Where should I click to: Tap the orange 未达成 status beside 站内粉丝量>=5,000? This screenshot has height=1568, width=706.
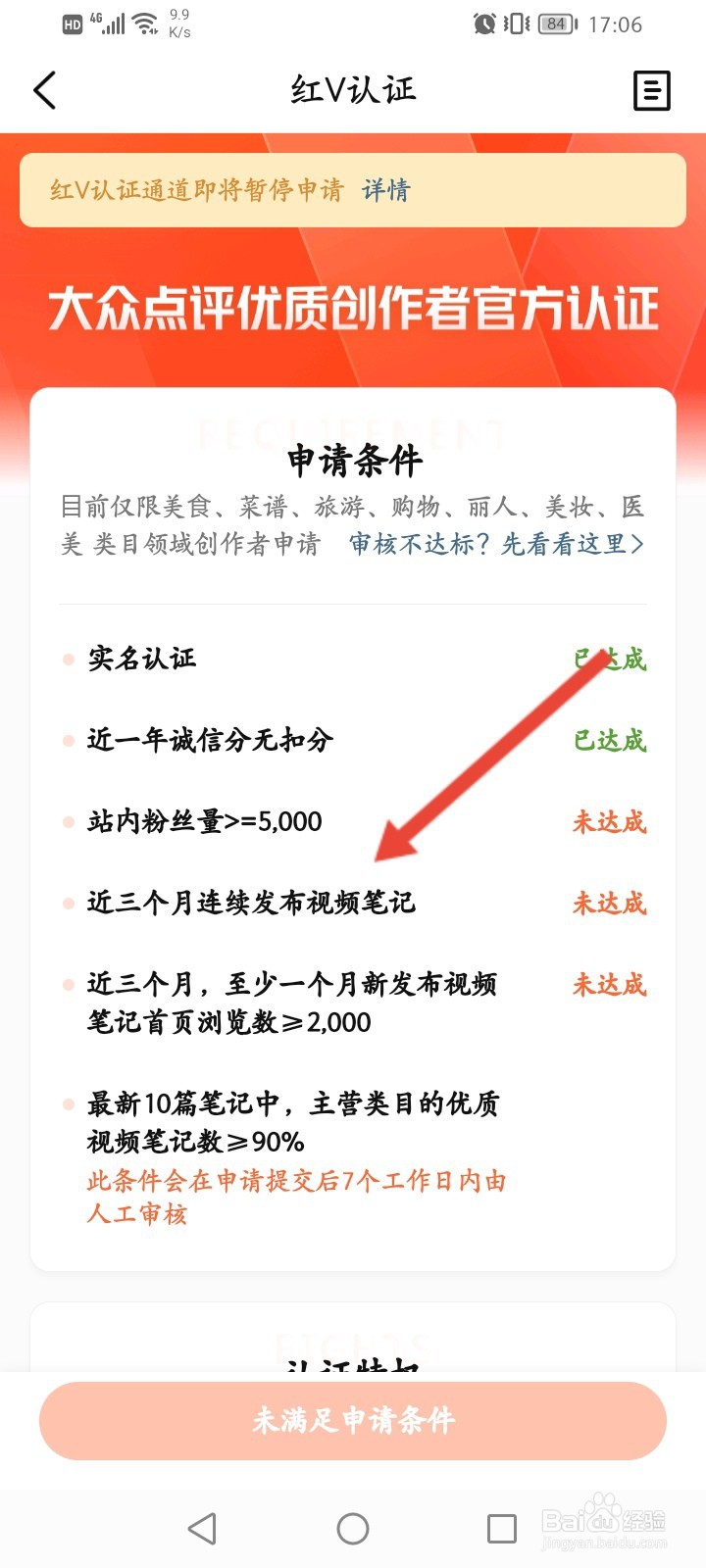(x=609, y=821)
